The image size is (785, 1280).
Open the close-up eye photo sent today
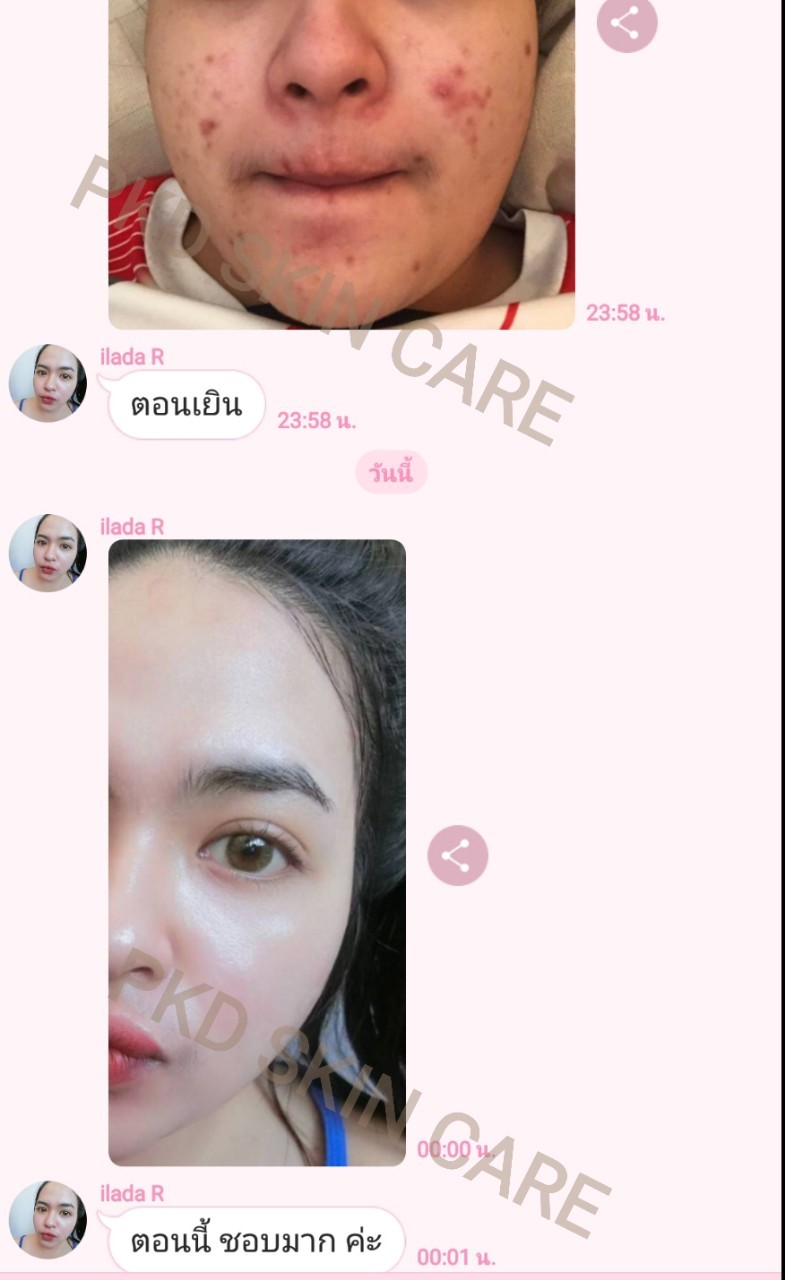pyautogui.click(x=257, y=850)
